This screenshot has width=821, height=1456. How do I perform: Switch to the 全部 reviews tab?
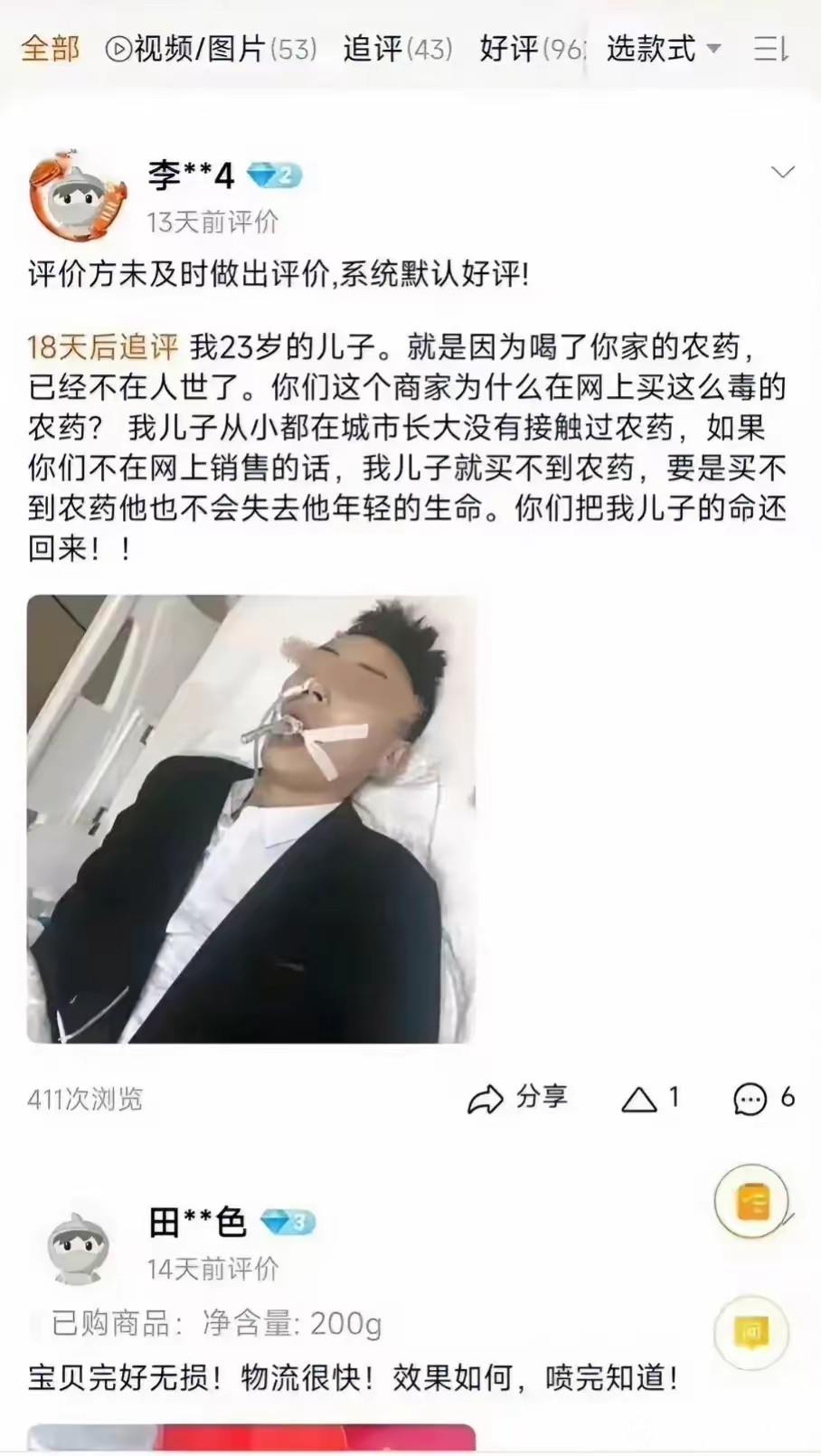(51, 48)
